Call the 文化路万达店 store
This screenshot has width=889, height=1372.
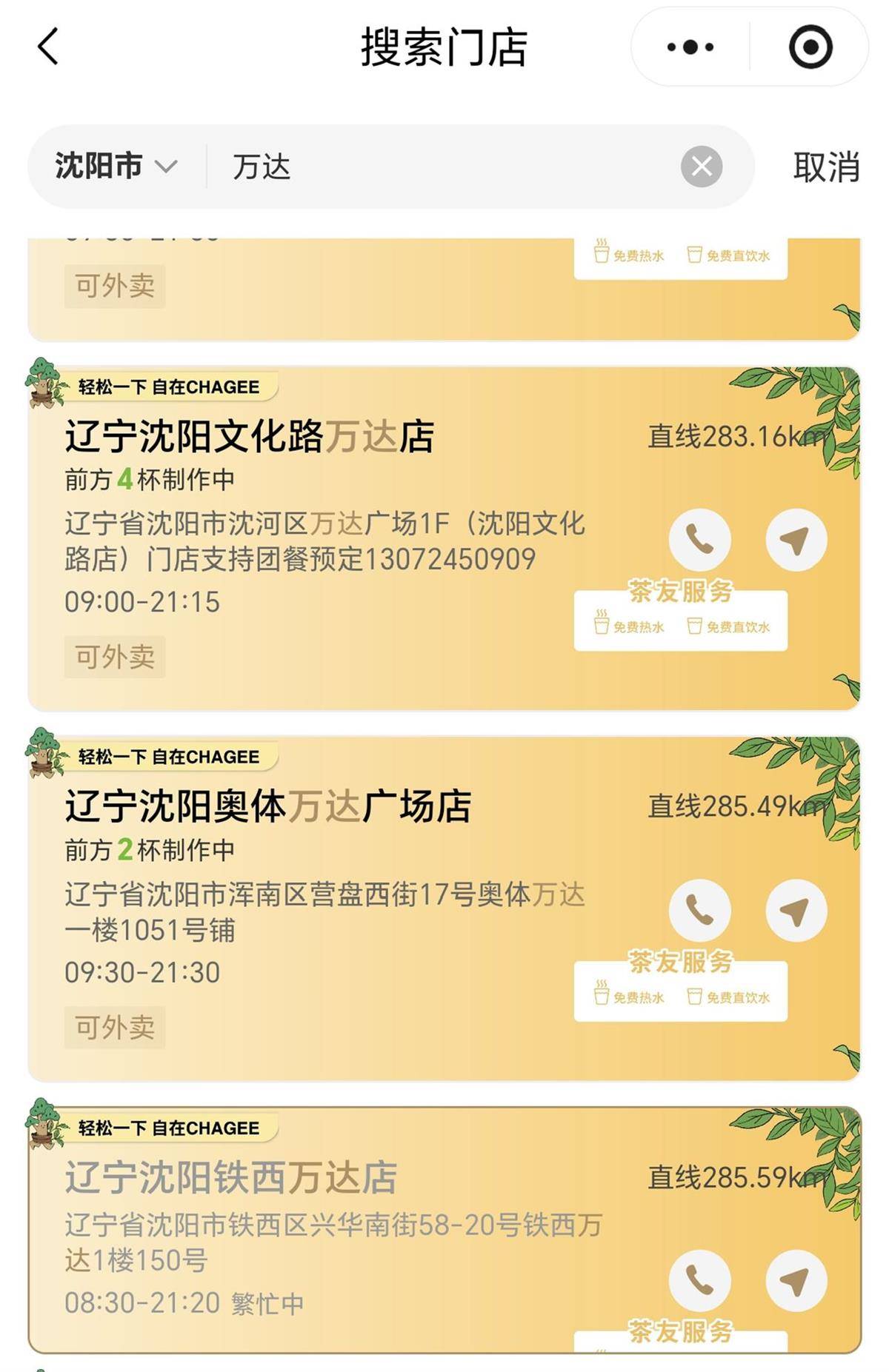(699, 539)
